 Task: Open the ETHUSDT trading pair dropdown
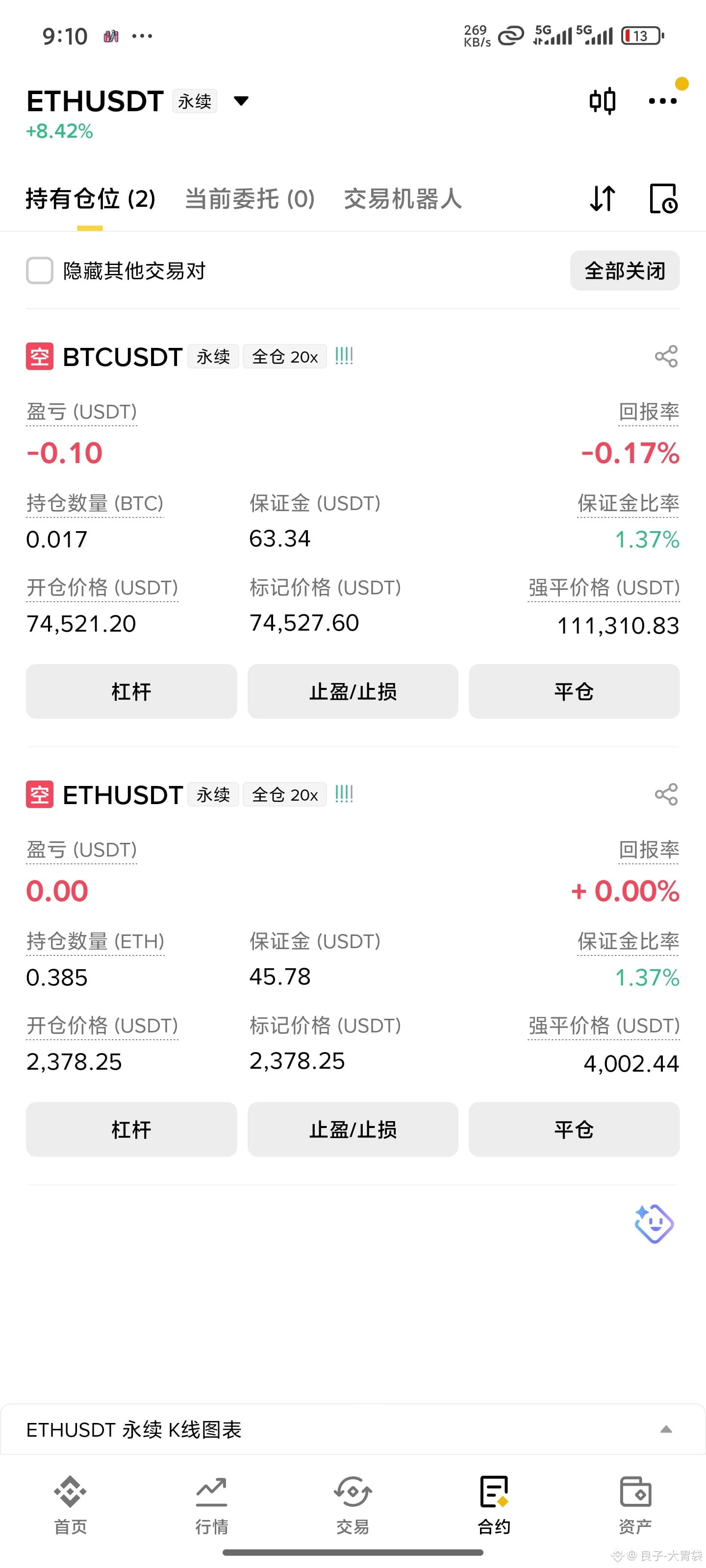tap(241, 101)
